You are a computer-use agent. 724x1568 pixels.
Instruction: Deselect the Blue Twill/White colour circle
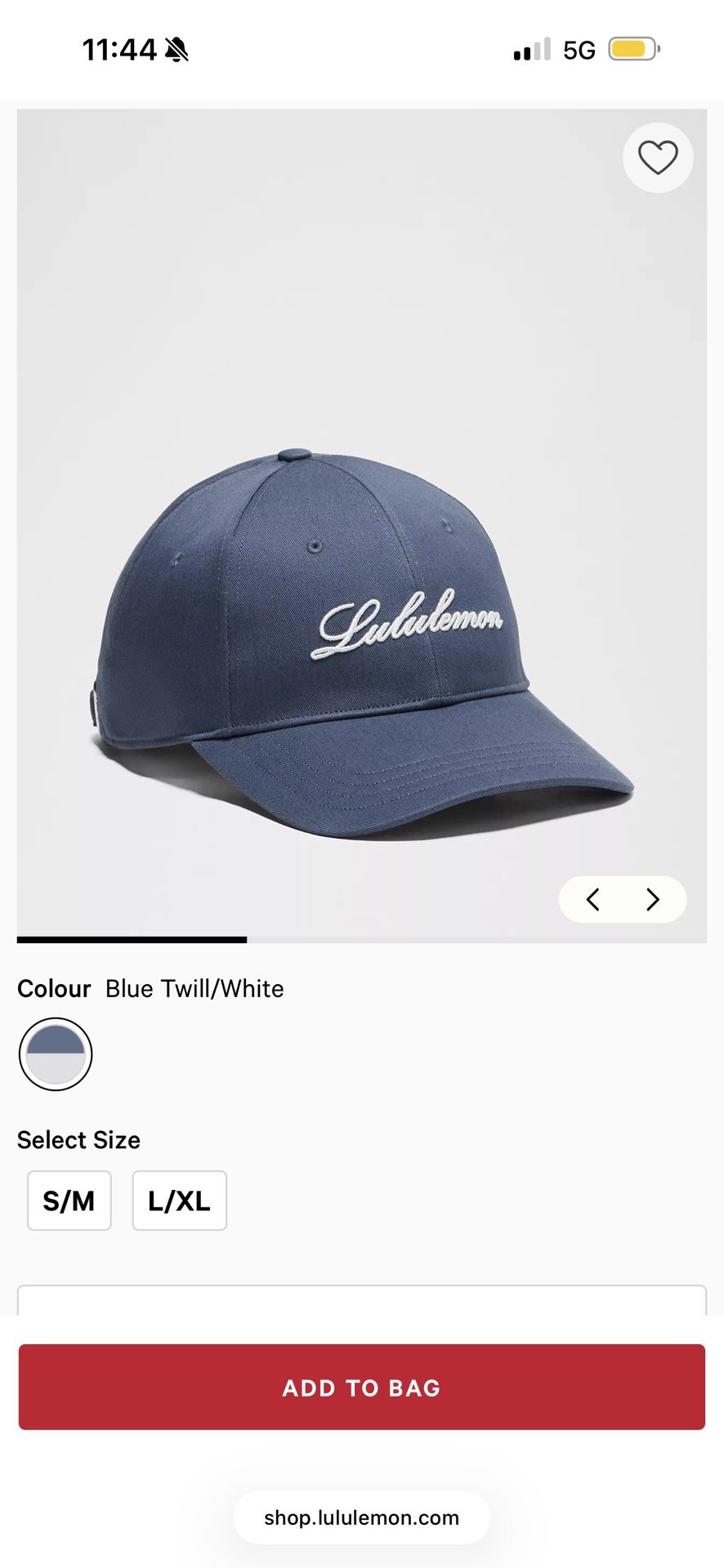click(55, 1053)
